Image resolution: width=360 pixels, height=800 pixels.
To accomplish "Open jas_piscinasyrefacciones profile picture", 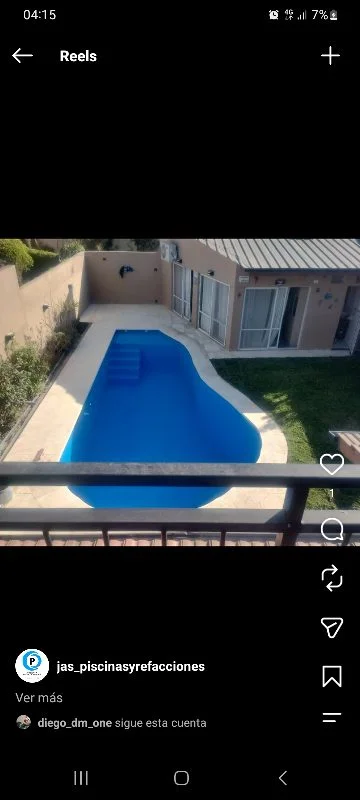I will (x=32, y=666).
